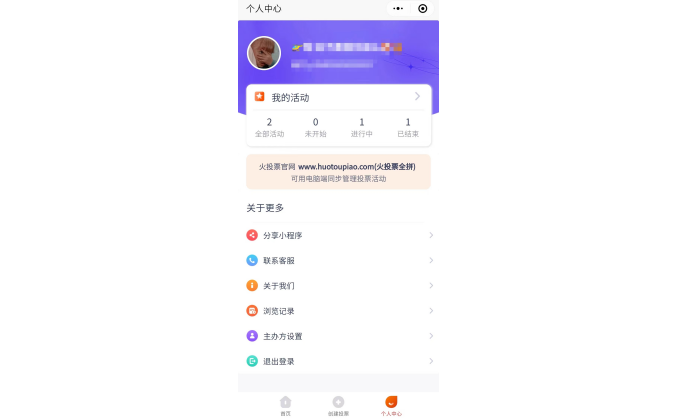Switch to the 首页 tab
686x418 pixels.
(285, 405)
